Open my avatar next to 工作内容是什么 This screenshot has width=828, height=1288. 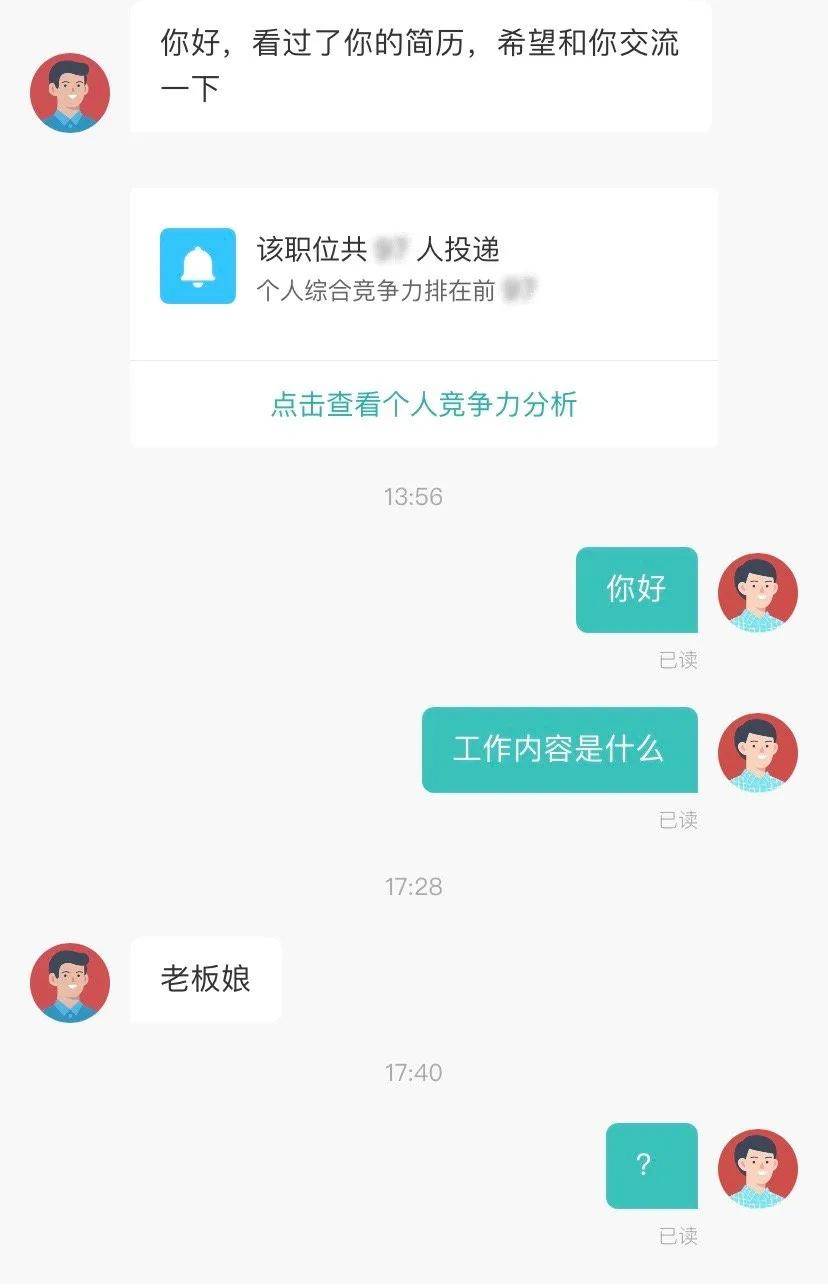coord(758,752)
